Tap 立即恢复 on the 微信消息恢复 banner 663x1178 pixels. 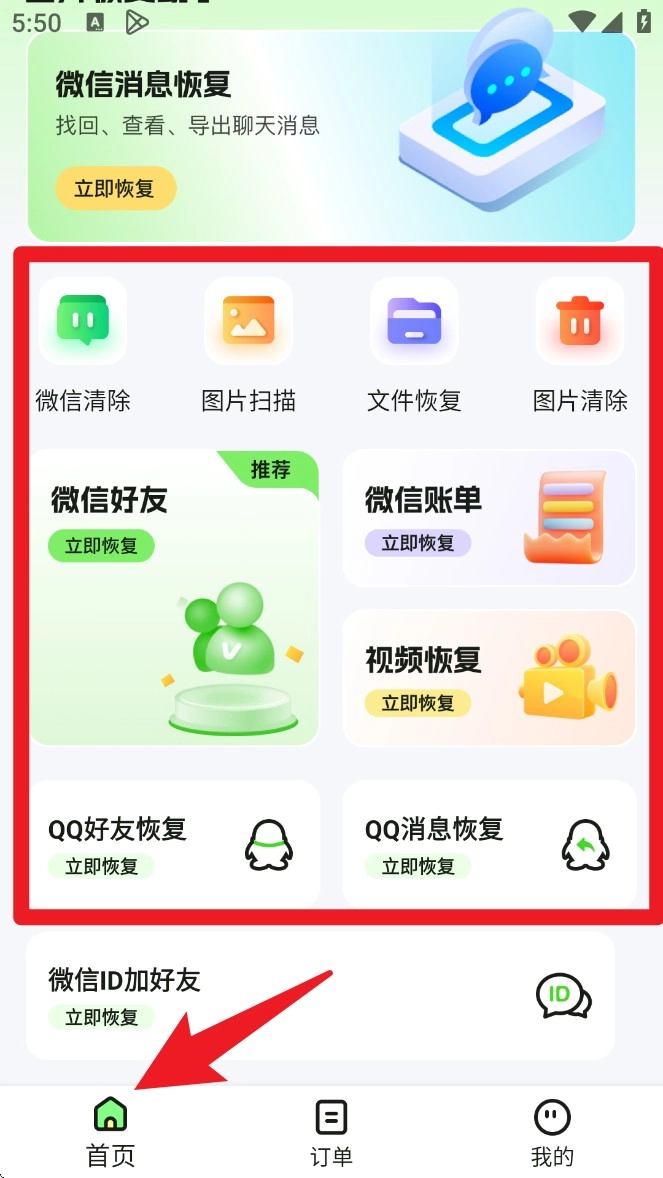coord(115,189)
